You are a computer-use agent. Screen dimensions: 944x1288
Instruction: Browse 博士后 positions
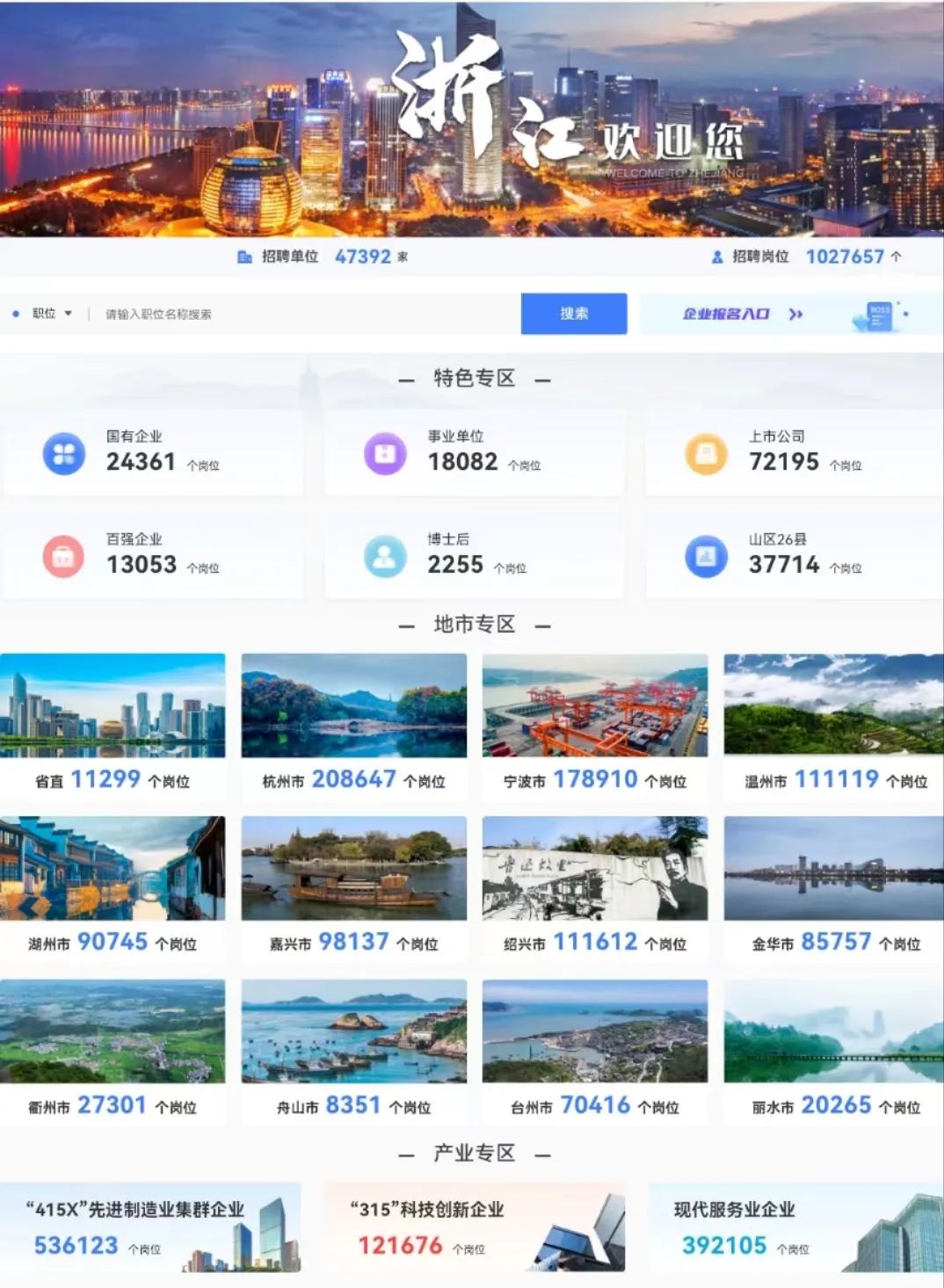(475, 555)
